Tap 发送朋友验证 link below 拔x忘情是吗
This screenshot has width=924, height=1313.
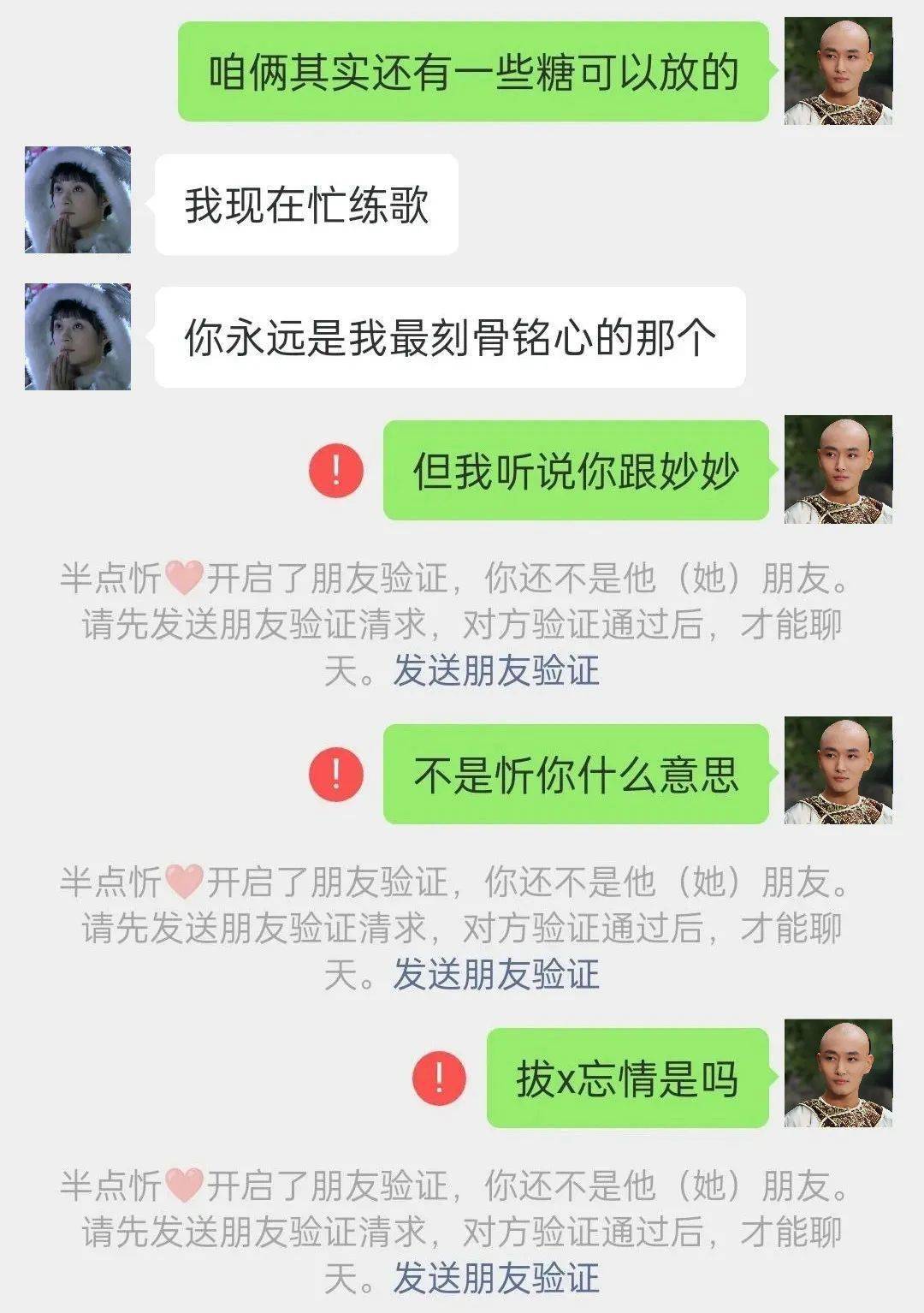tap(496, 1278)
